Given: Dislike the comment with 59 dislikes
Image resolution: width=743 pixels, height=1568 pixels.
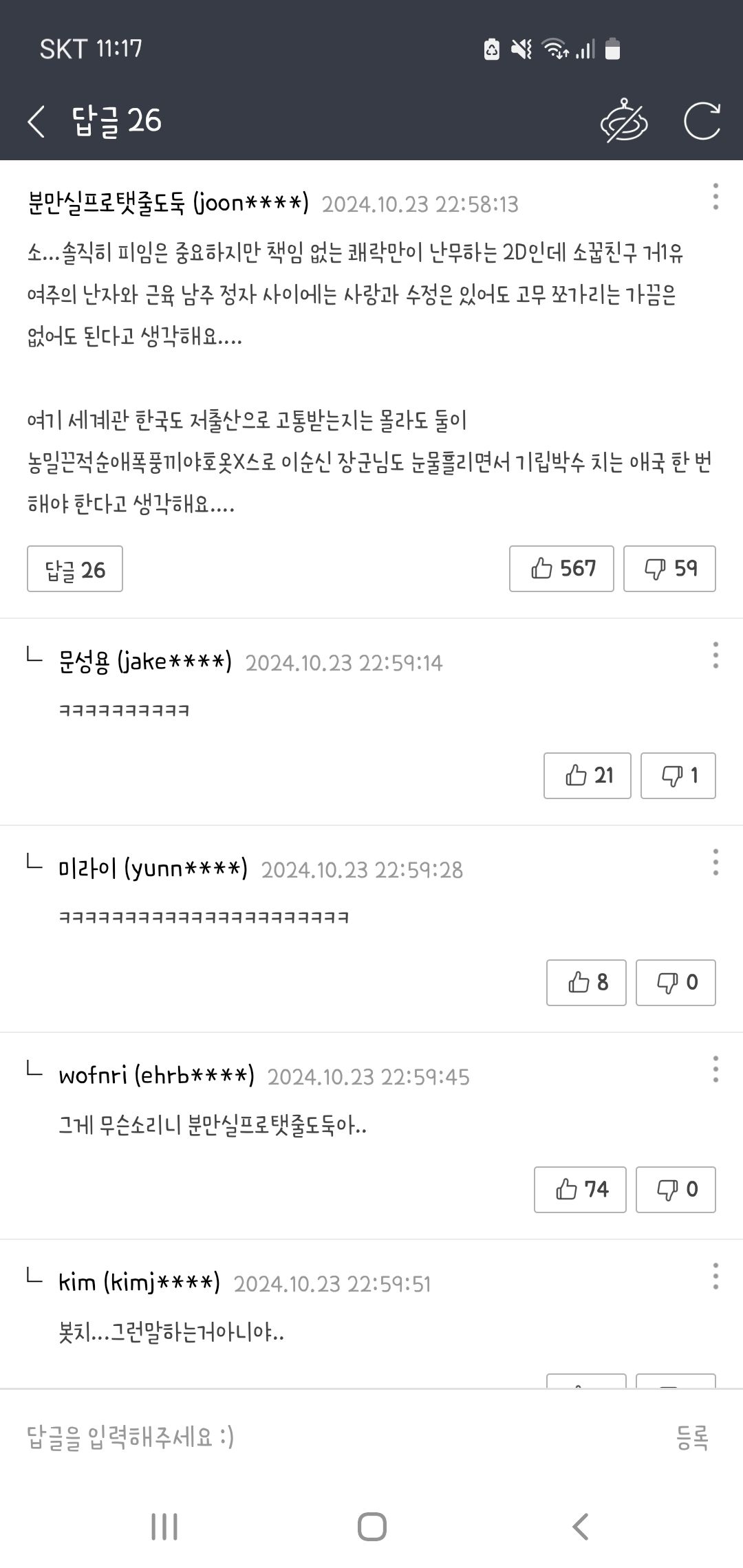Looking at the screenshot, I should 669,569.
